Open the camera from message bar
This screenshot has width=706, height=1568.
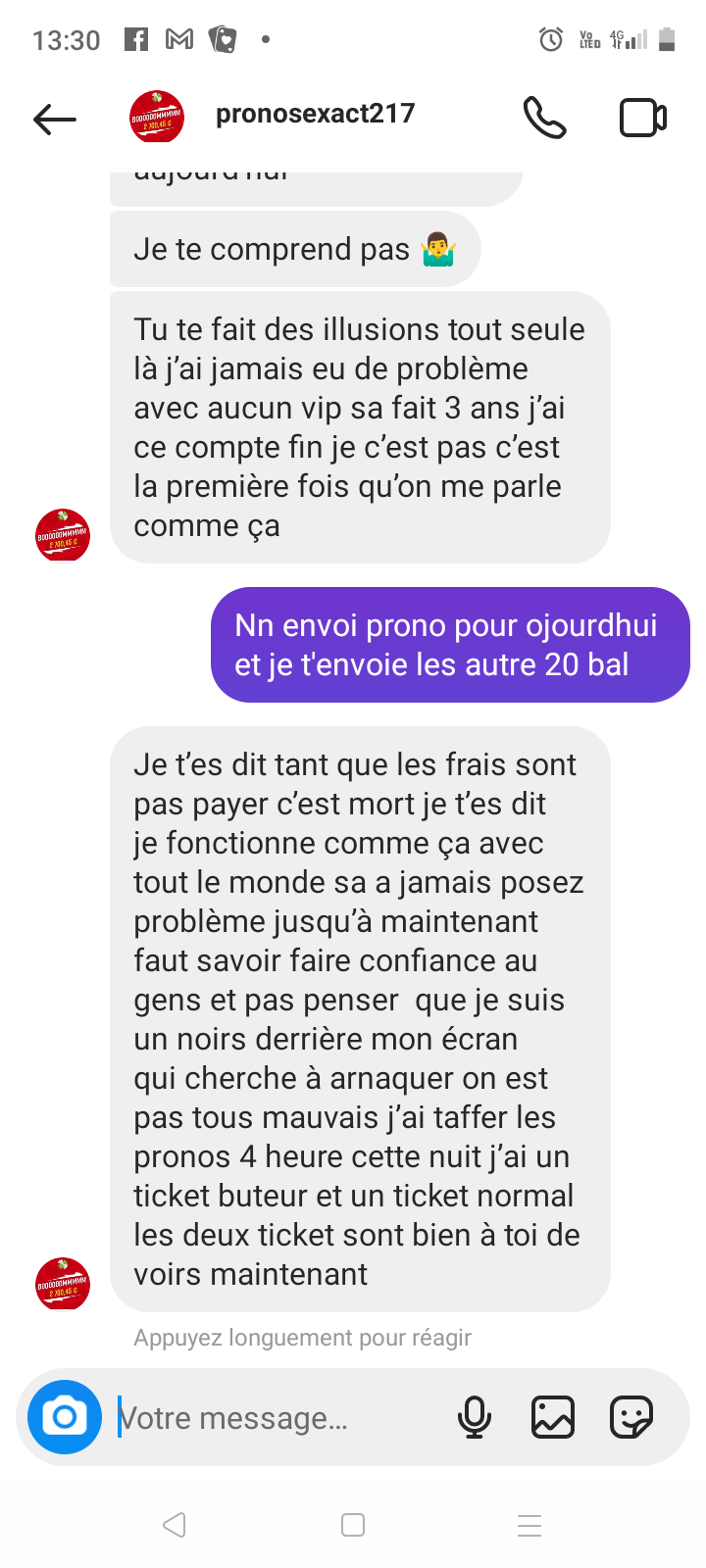point(65,1417)
